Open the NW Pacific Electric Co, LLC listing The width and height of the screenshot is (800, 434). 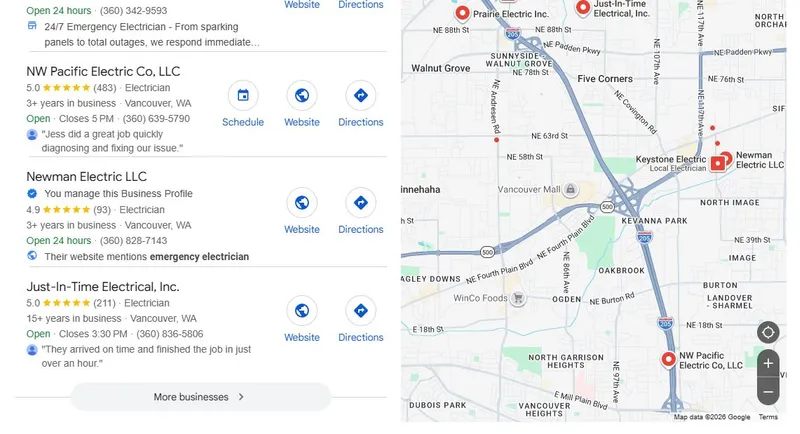103,71
